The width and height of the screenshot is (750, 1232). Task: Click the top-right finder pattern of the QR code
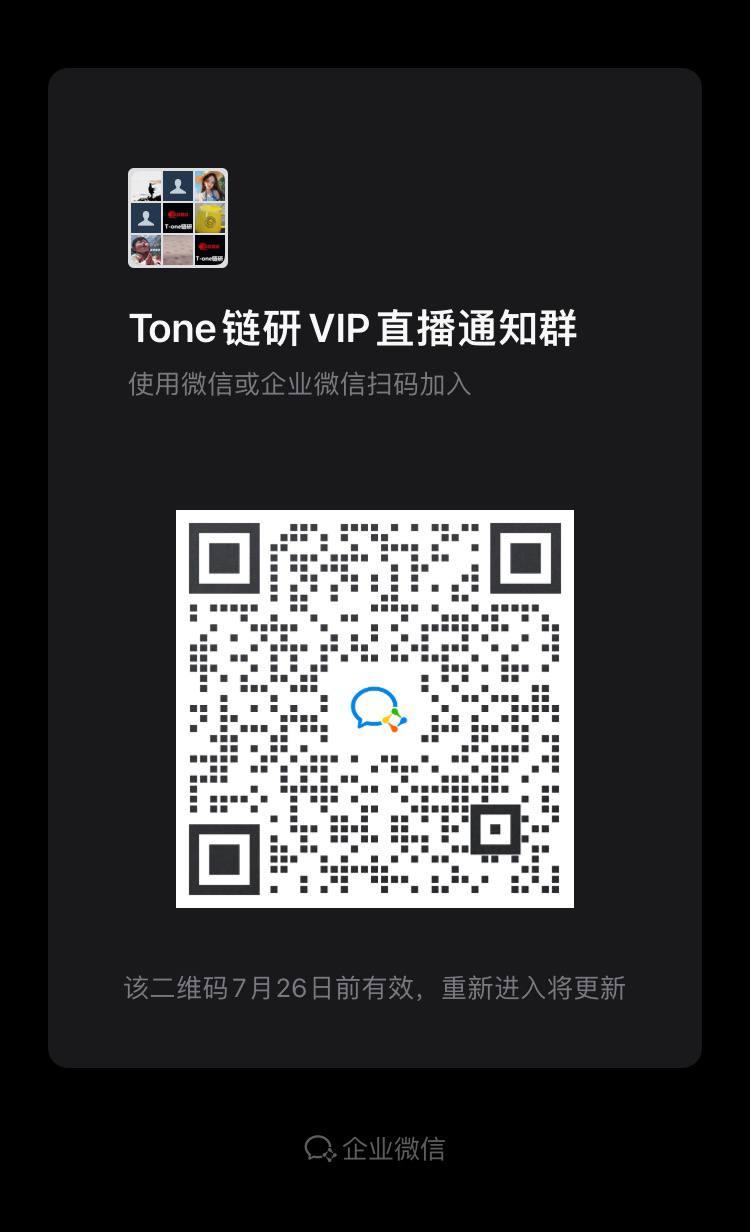pos(526,560)
